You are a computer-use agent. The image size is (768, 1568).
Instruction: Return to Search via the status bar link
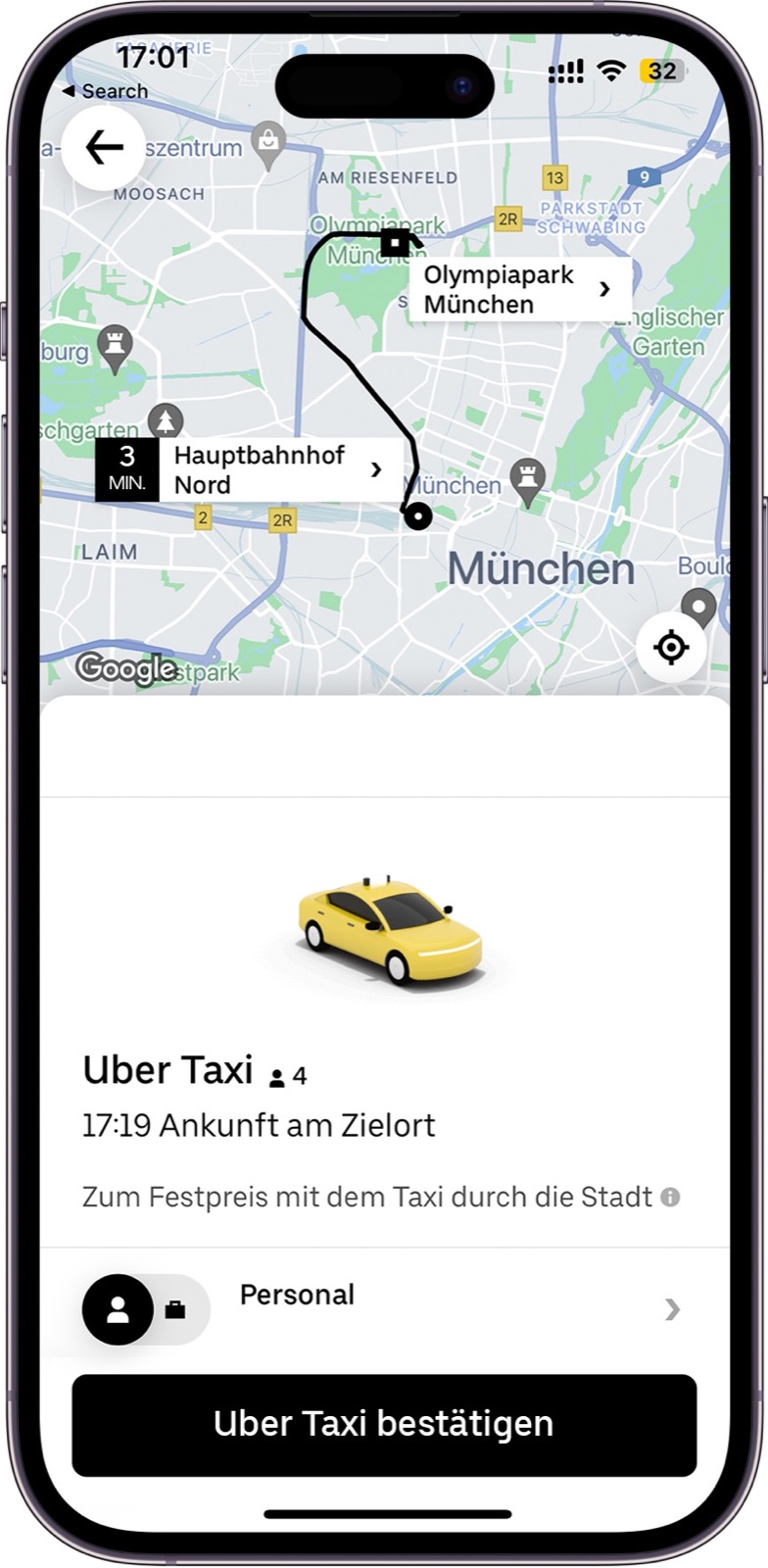(105, 91)
